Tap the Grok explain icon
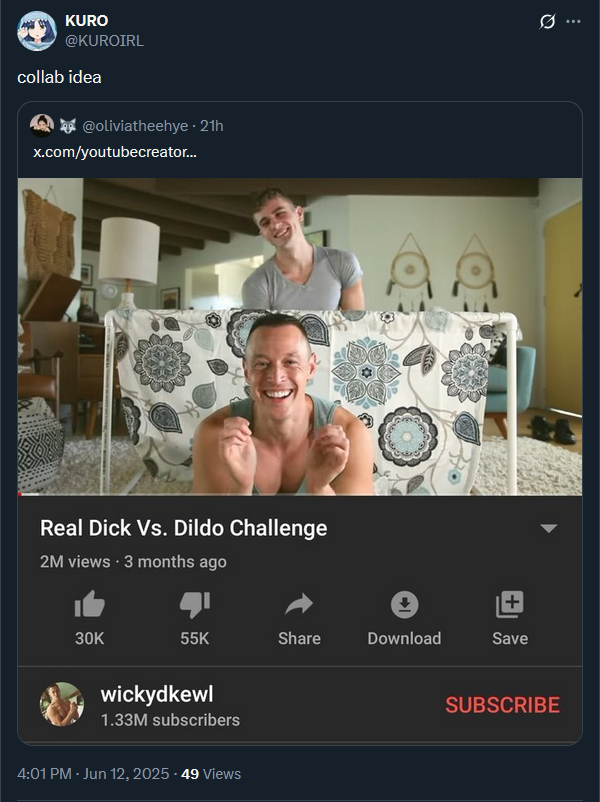Image resolution: width=600 pixels, height=802 pixels. (x=546, y=22)
